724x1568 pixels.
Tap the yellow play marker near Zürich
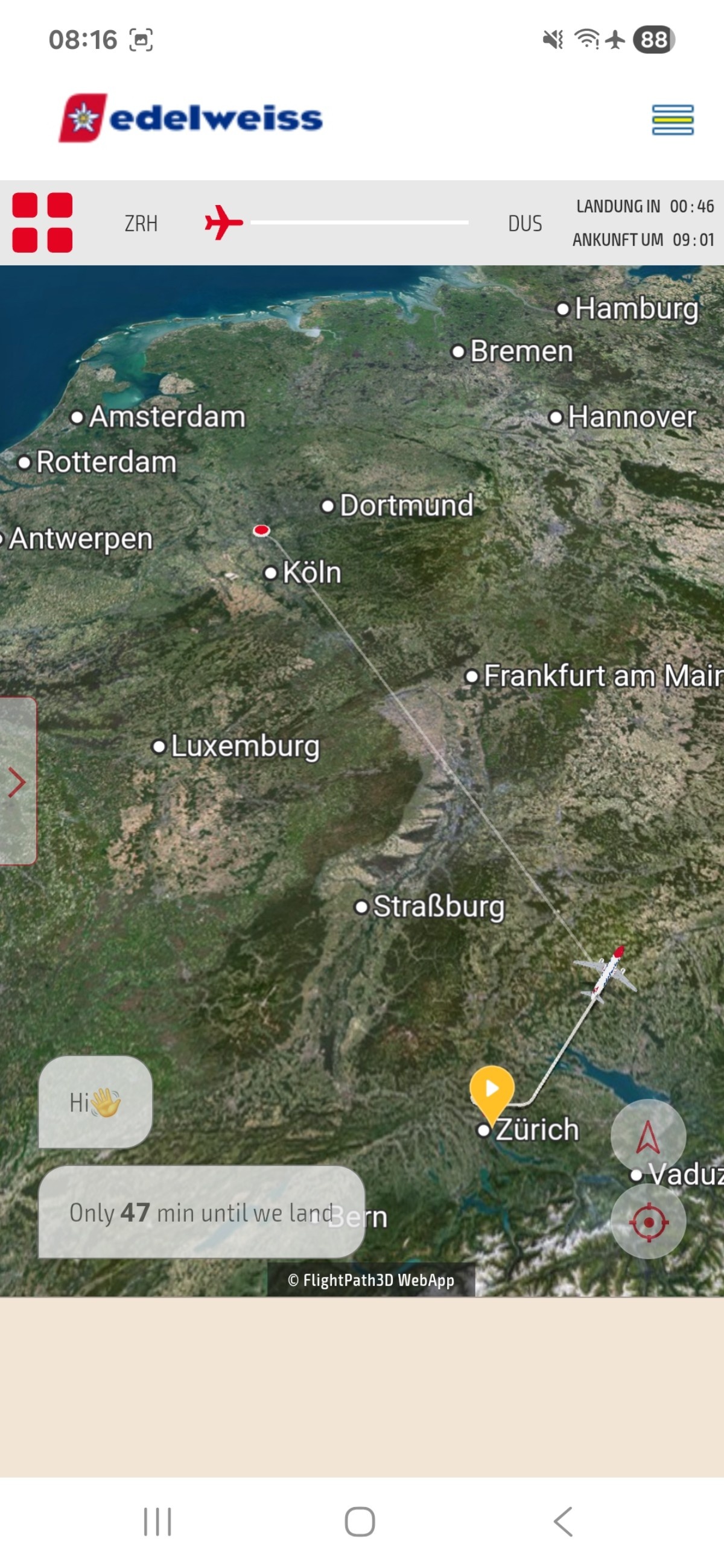(x=492, y=1089)
